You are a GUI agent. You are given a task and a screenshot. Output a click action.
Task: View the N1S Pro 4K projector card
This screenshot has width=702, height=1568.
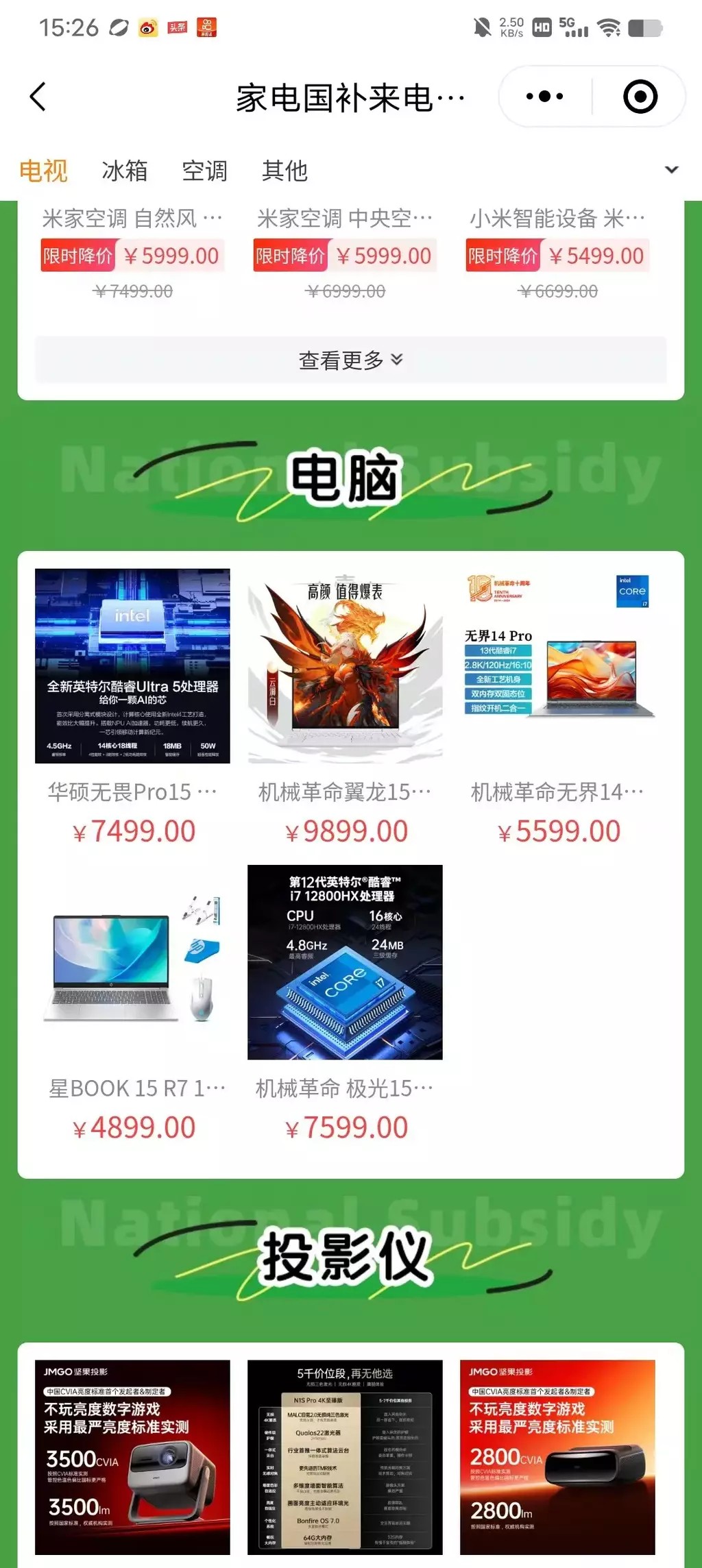[x=345, y=1457]
